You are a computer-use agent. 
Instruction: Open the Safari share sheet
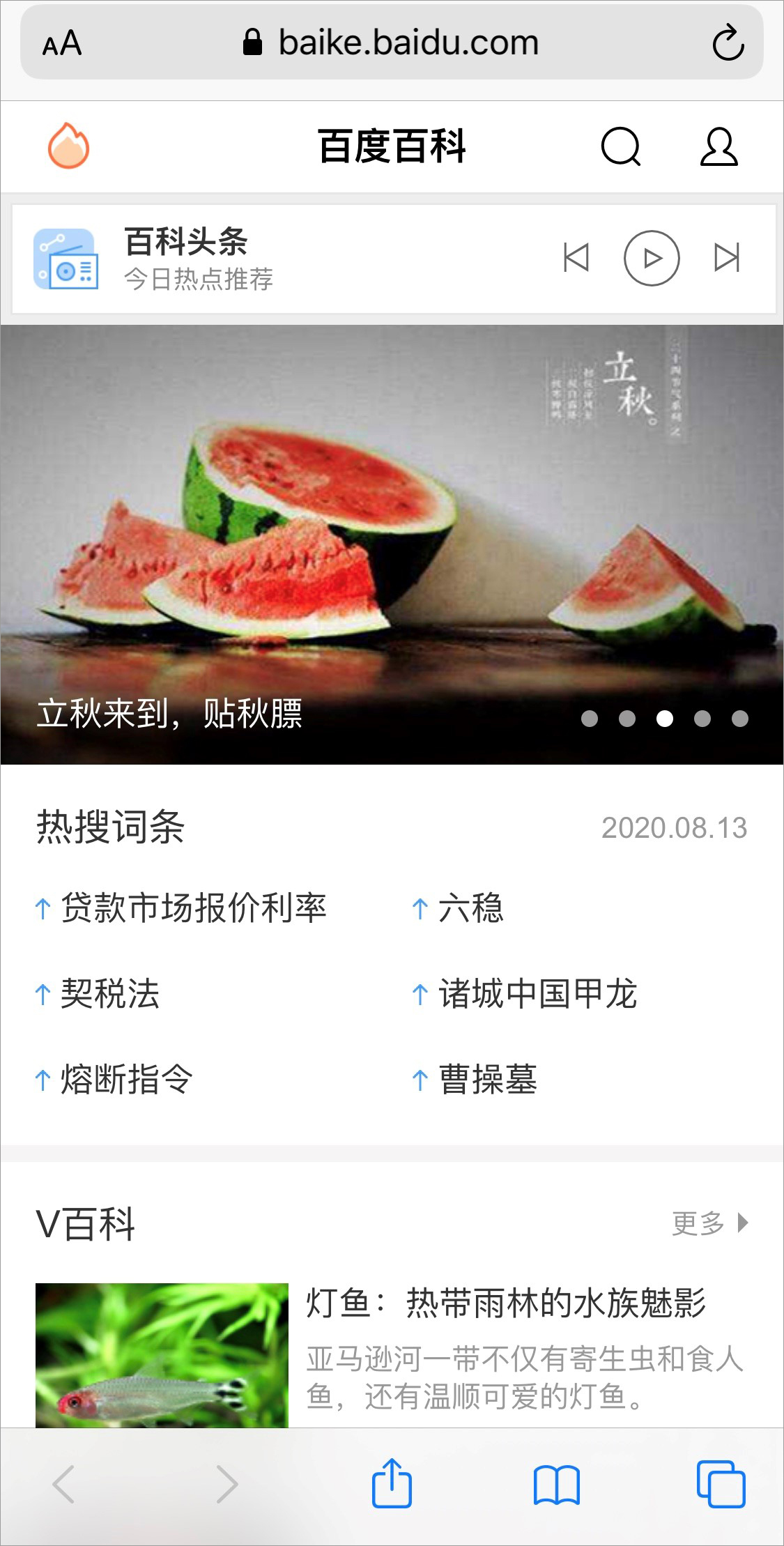(392, 1483)
